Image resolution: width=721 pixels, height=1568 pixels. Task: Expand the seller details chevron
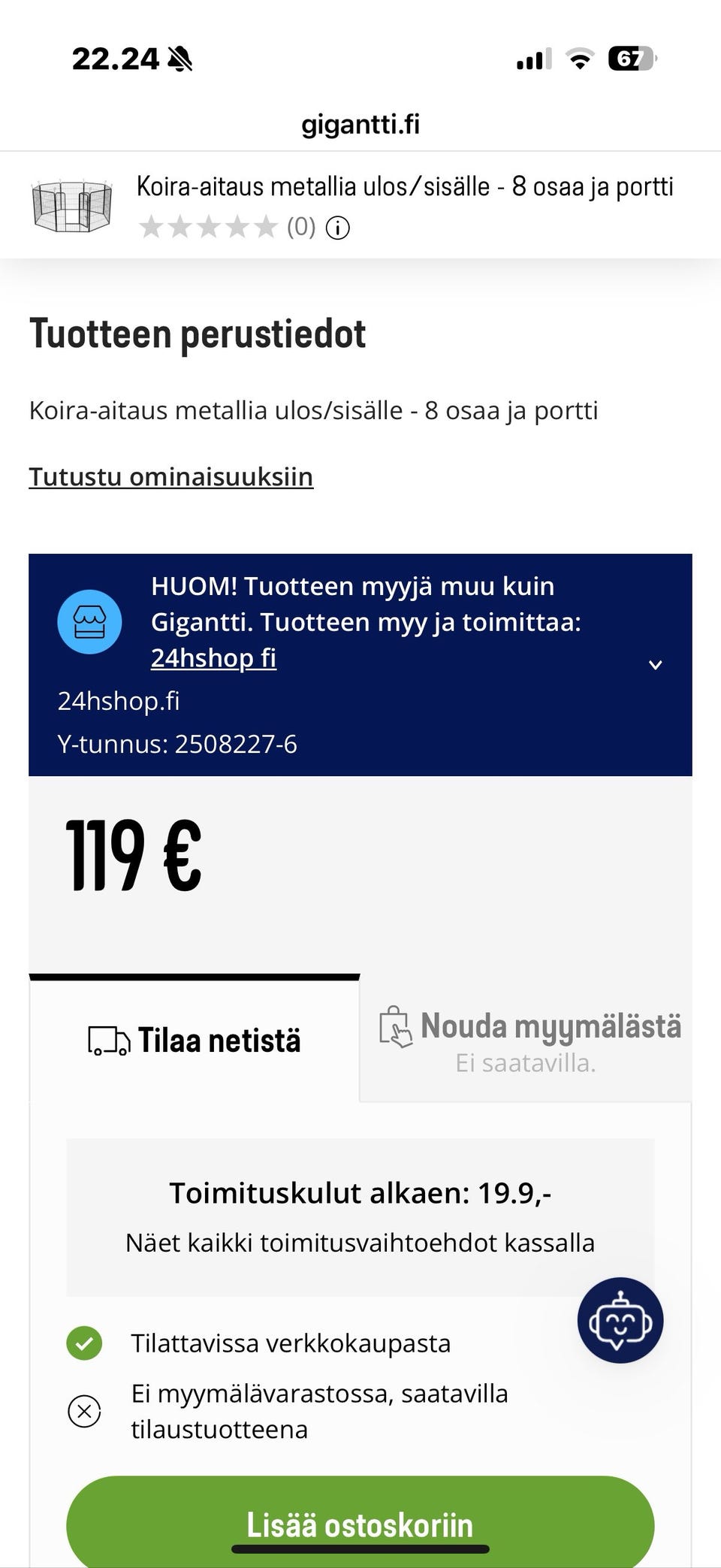(x=656, y=664)
